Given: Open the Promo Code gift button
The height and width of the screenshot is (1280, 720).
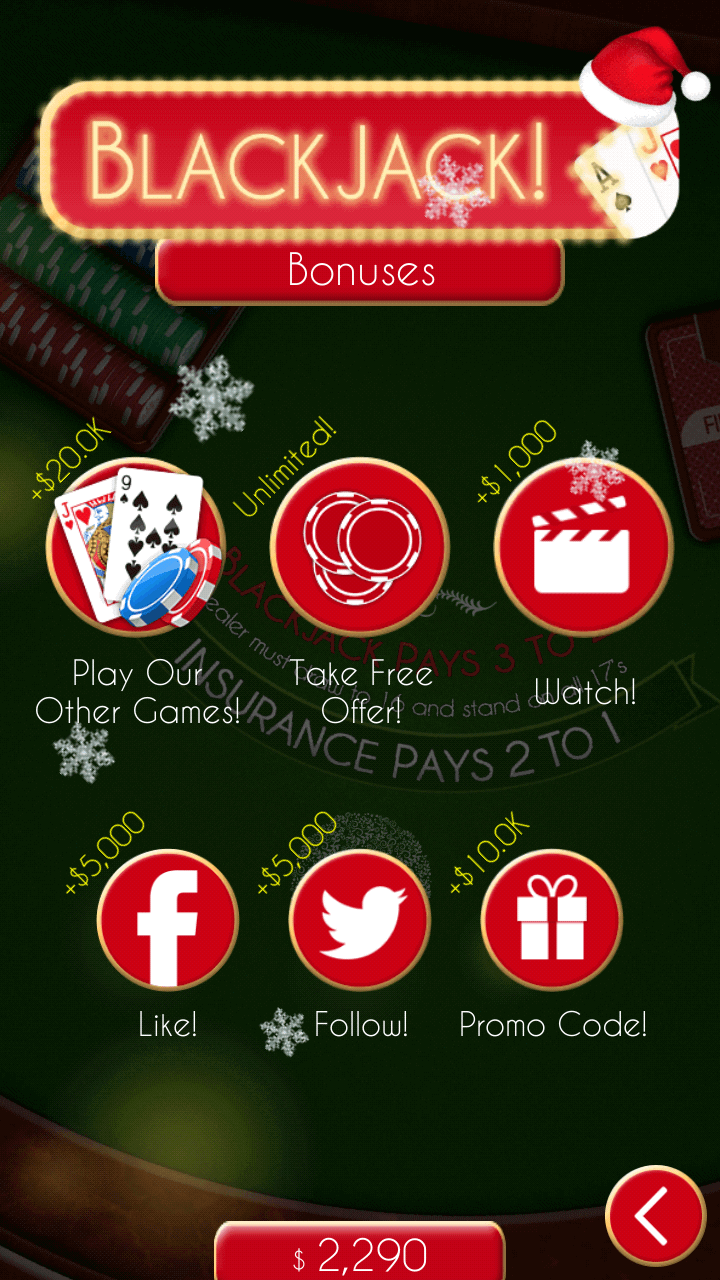Looking at the screenshot, I should [552, 920].
